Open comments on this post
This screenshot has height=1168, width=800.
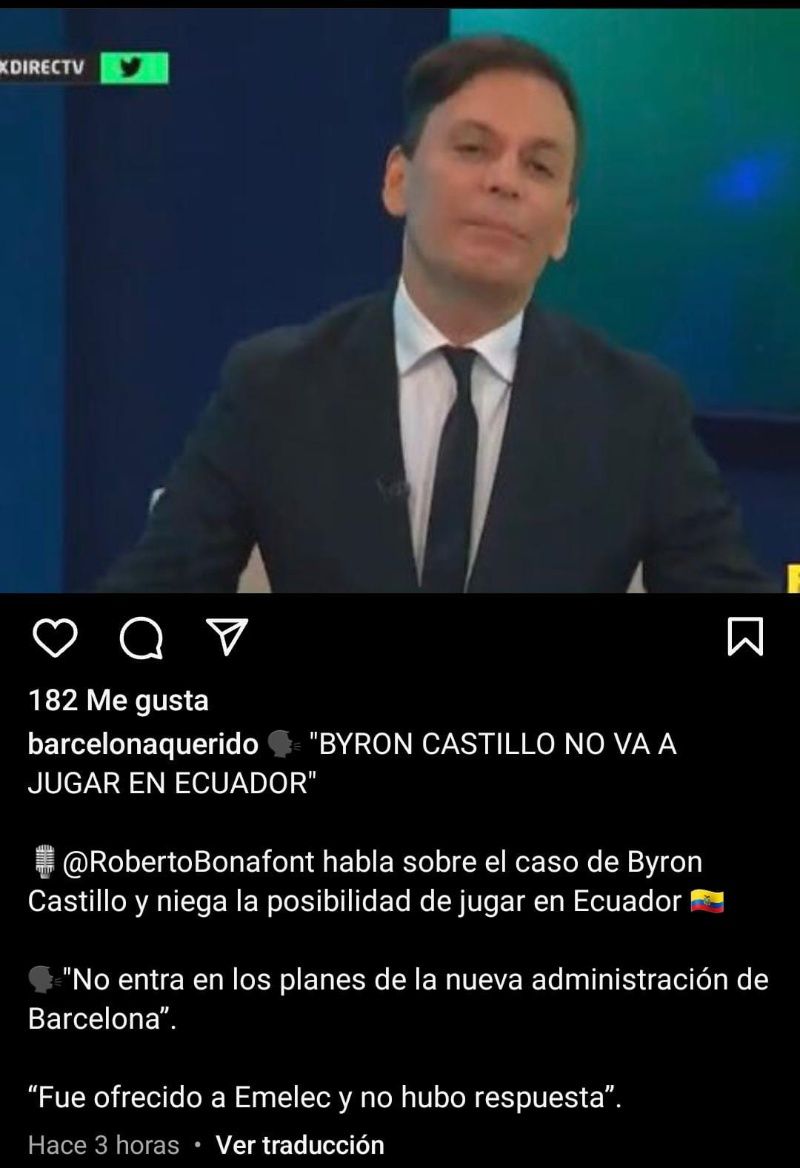tap(141, 638)
